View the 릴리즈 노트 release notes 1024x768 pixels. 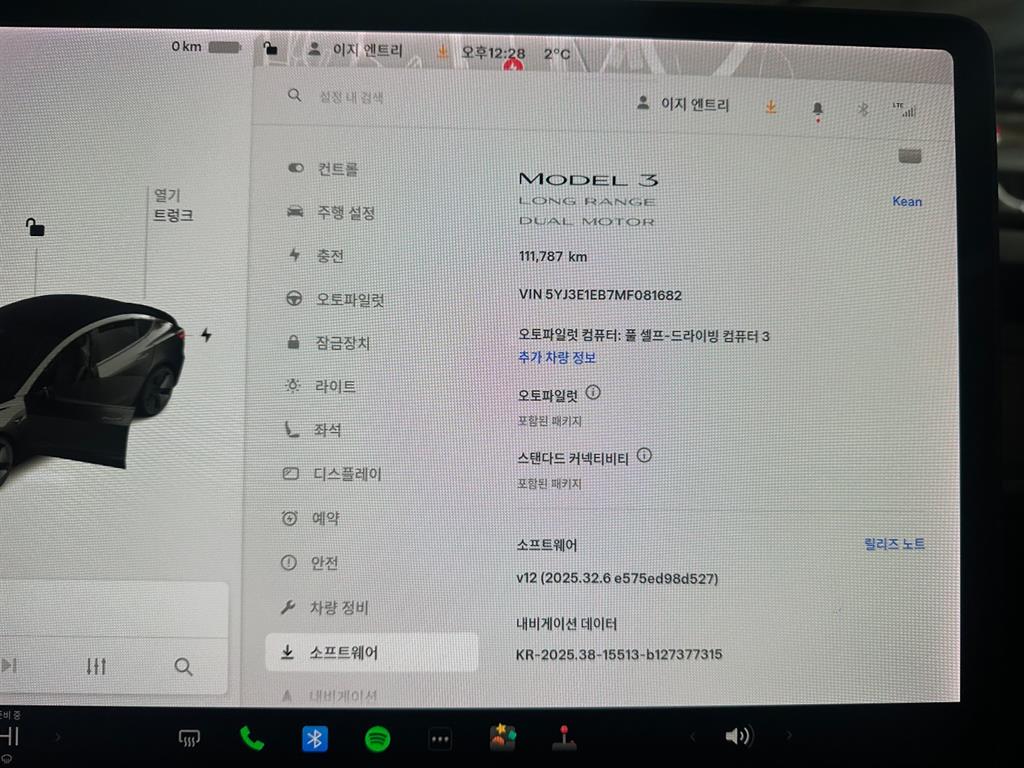[894, 544]
